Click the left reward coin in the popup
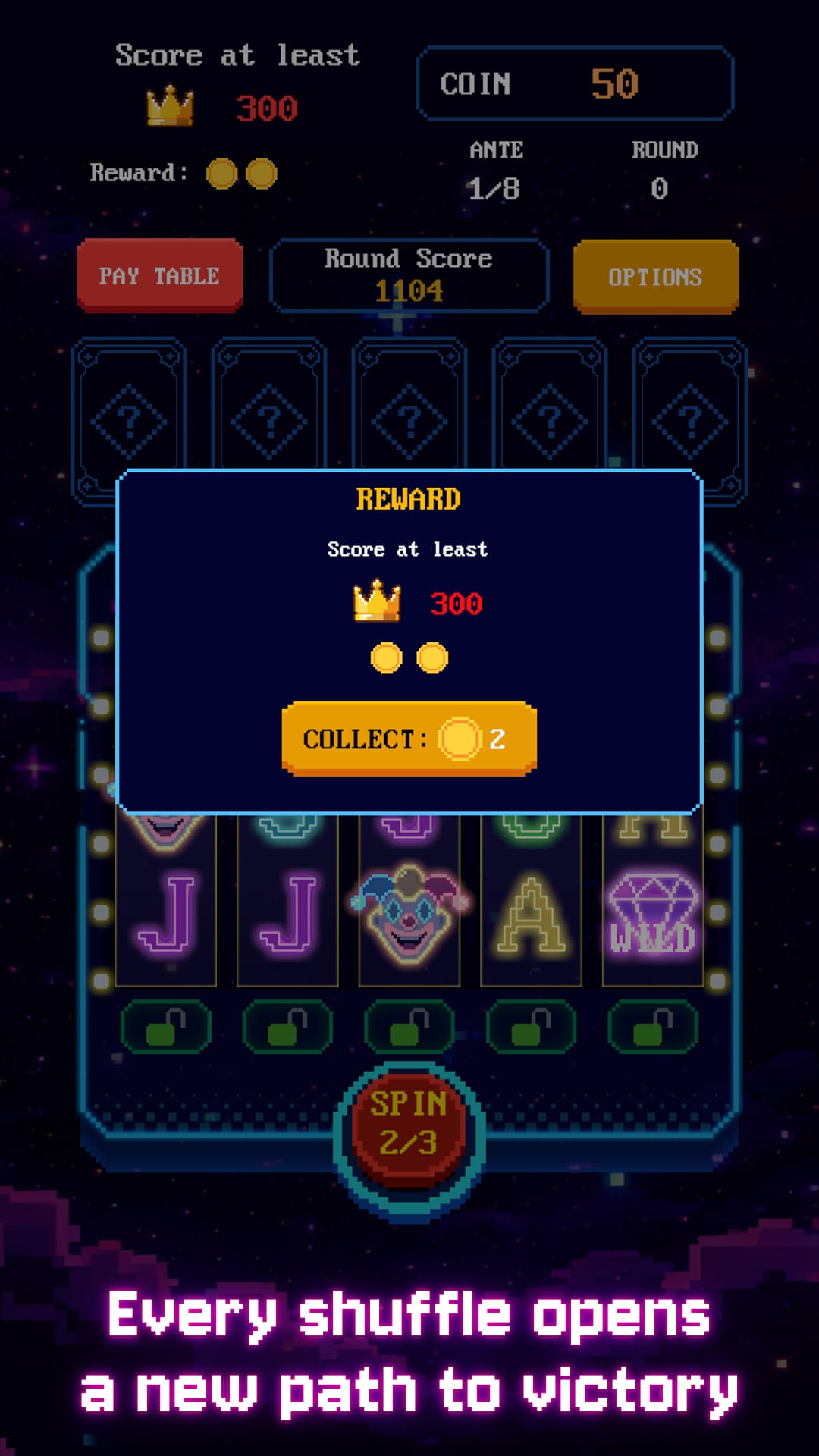 (386, 658)
